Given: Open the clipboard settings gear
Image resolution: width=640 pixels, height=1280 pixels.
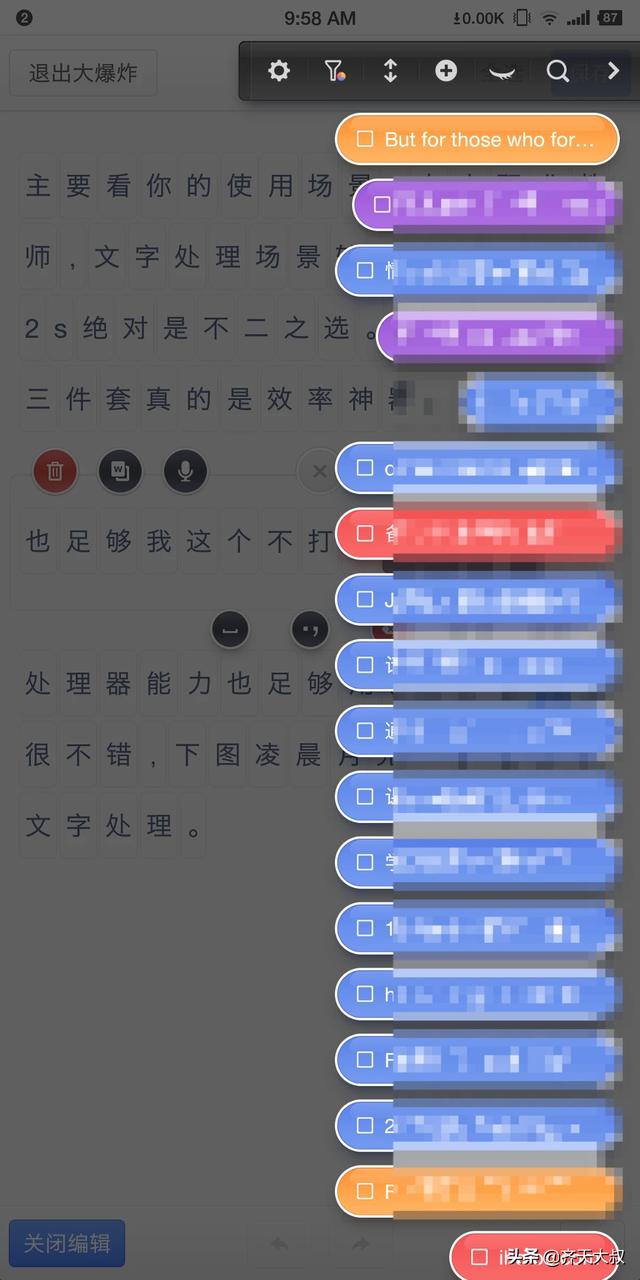Looking at the screenshot, I should 279,71.
